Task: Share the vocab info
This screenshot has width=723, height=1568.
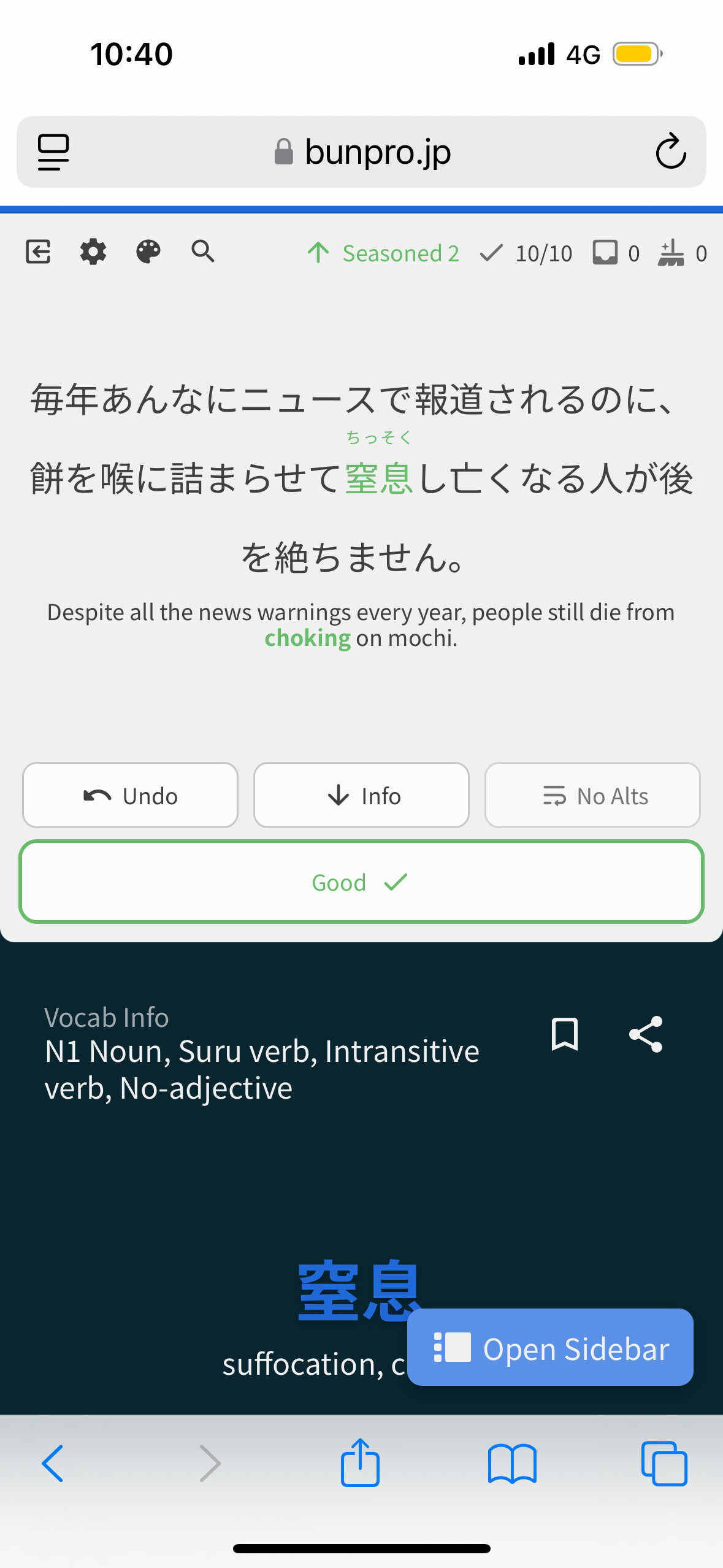Action: [646, 1034]
